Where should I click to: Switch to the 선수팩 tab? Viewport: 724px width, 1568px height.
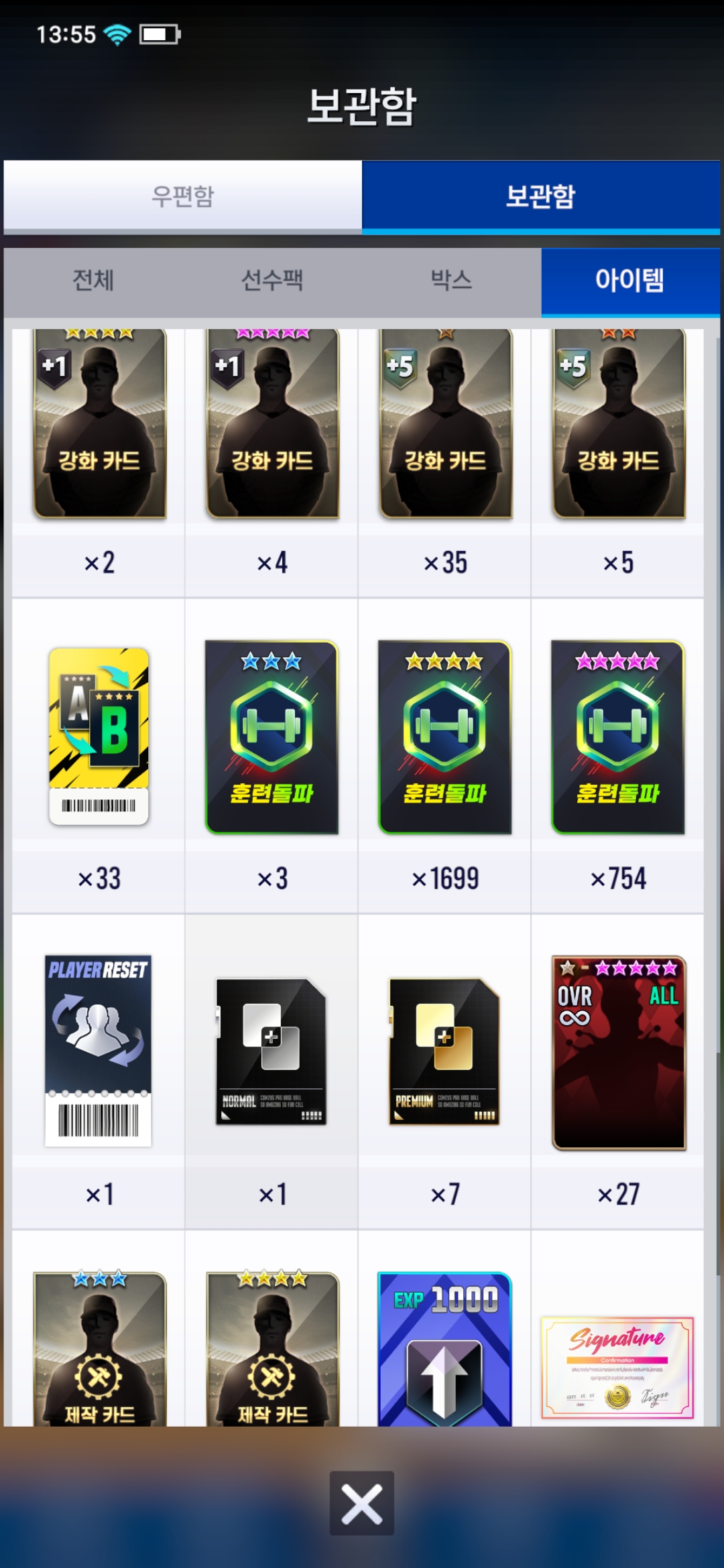point(272,280)
